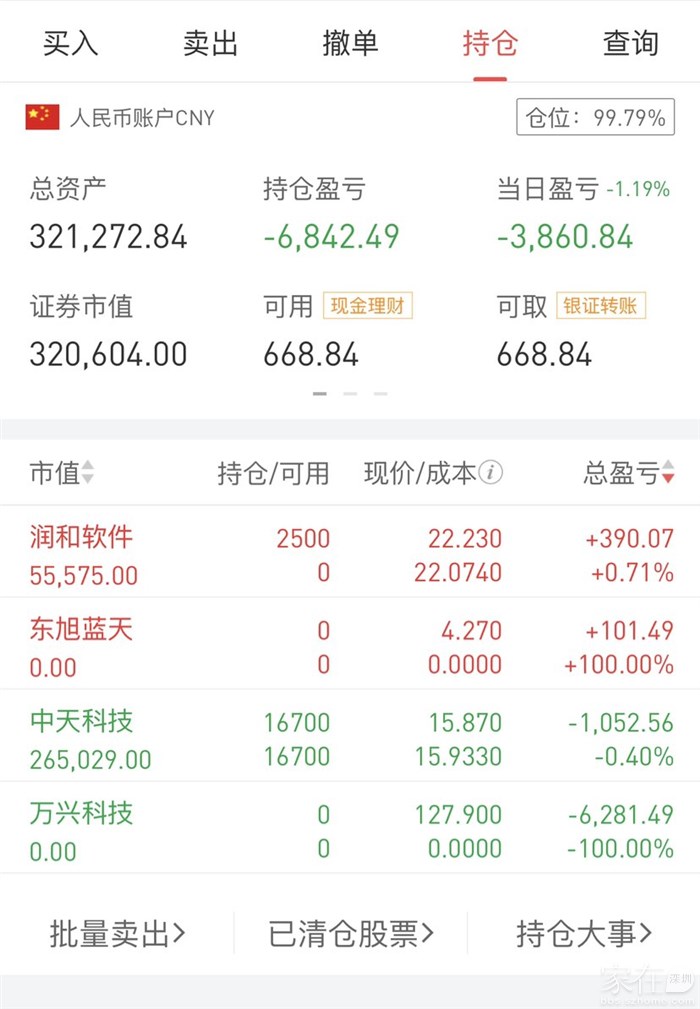This screenshot has width=700, height=1009.
Task: Open 现金理财 option
Action: click(367, 306)
